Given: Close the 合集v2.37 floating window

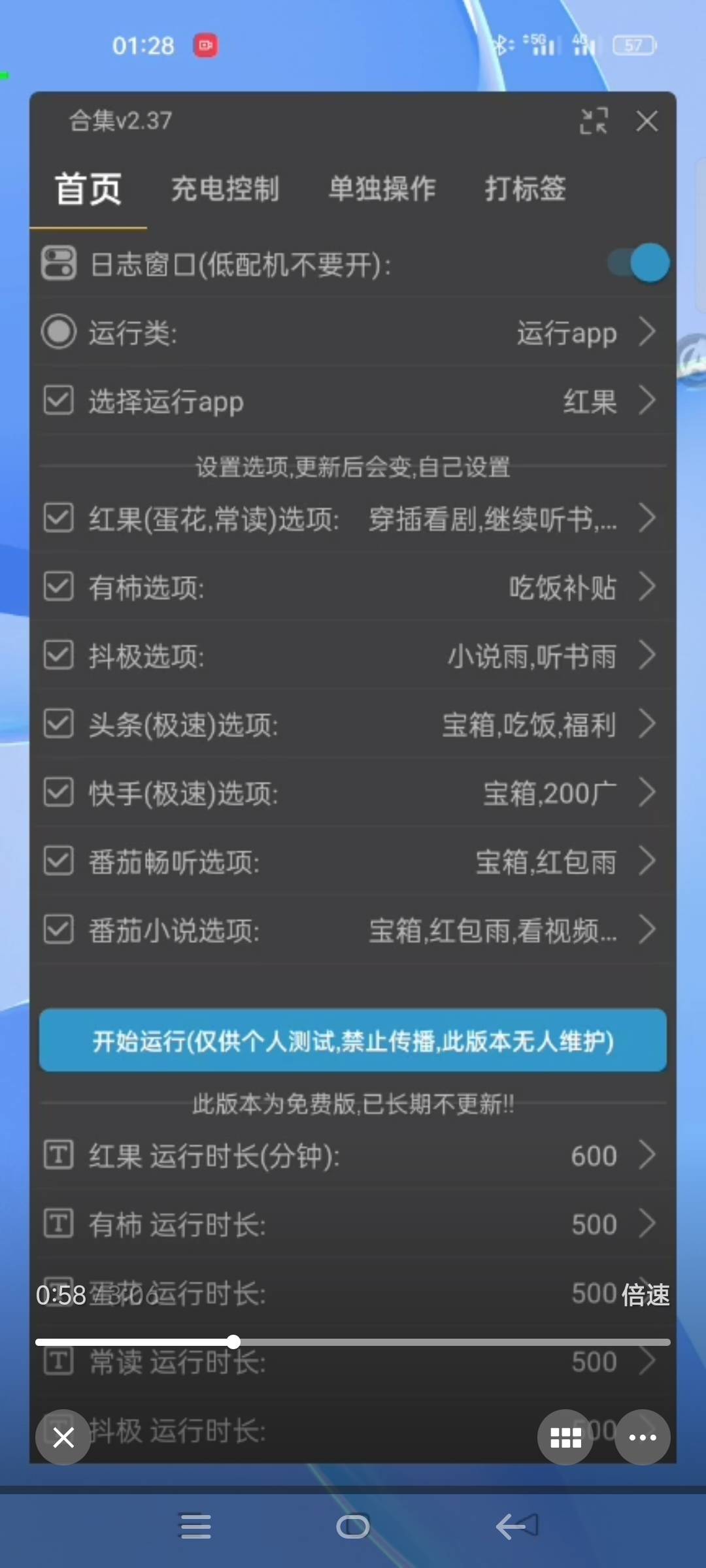Looking at the screenshot, I should tap(647, 121).
